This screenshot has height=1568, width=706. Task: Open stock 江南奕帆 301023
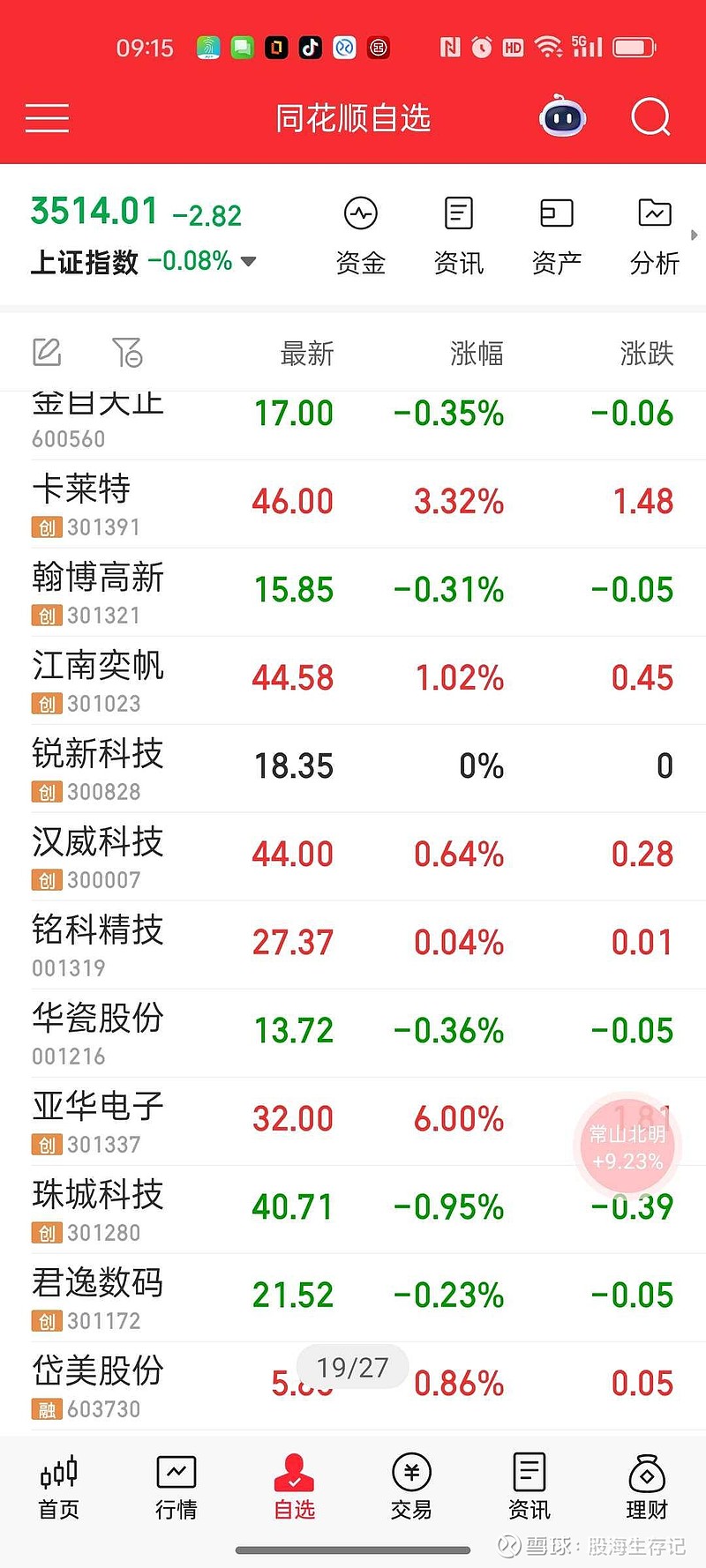[x=353, y=681]
